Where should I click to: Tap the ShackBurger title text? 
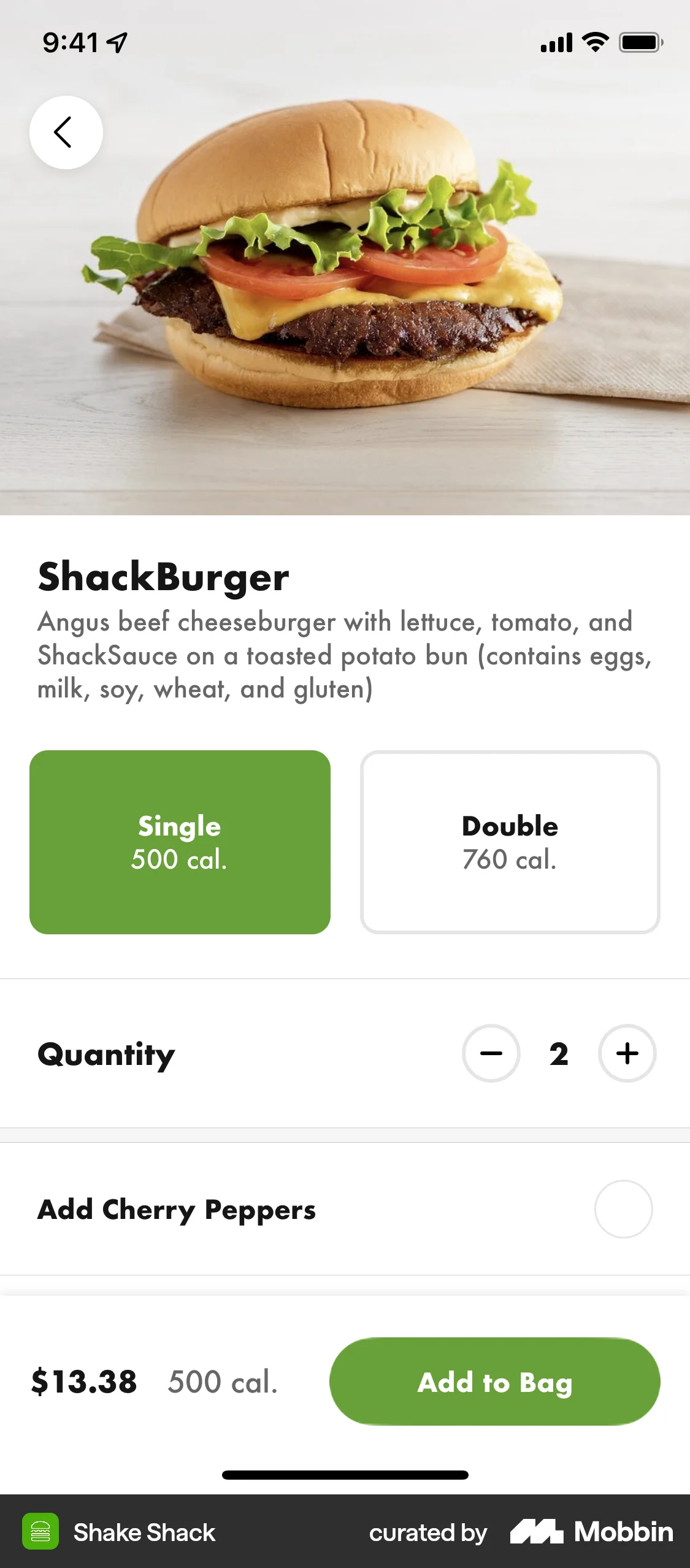pyautogui.click(x=164, y=577)
